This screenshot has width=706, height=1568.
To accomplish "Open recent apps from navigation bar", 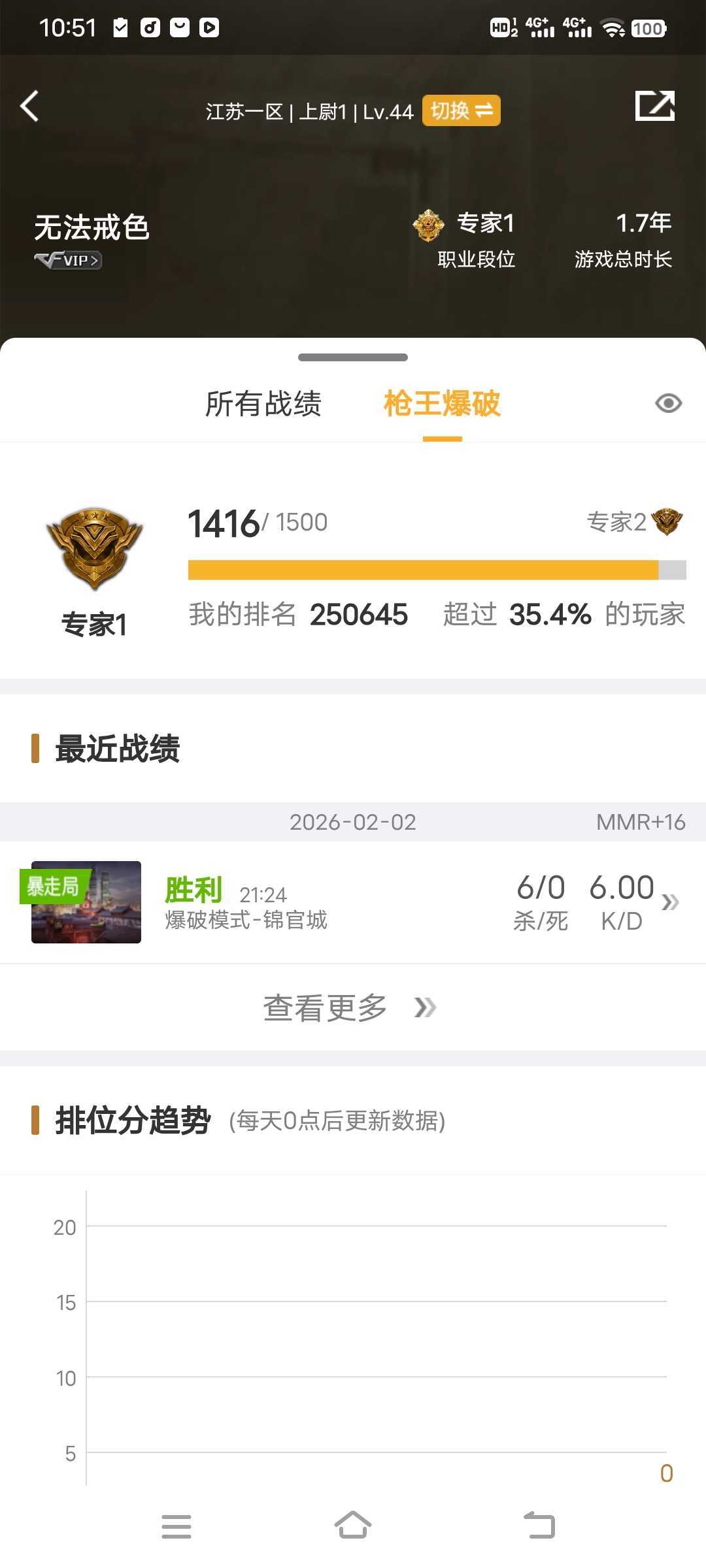I will (x=176, y=1526).
